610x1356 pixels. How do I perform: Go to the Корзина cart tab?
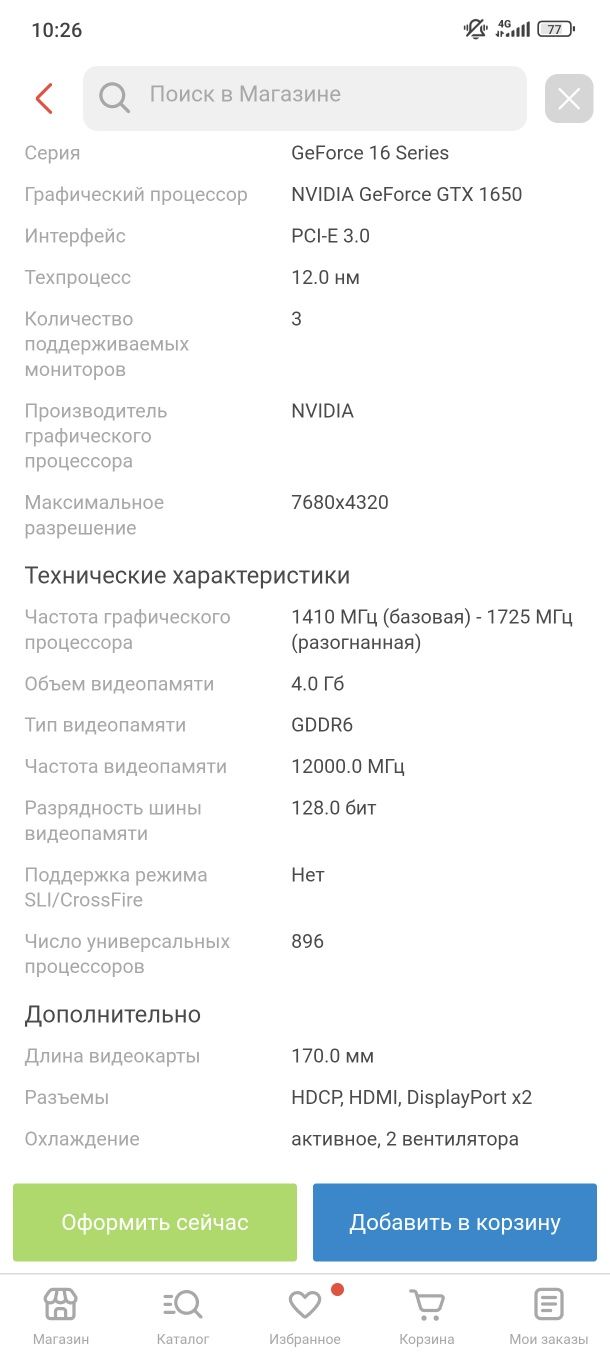click(x=427, y=1316)
